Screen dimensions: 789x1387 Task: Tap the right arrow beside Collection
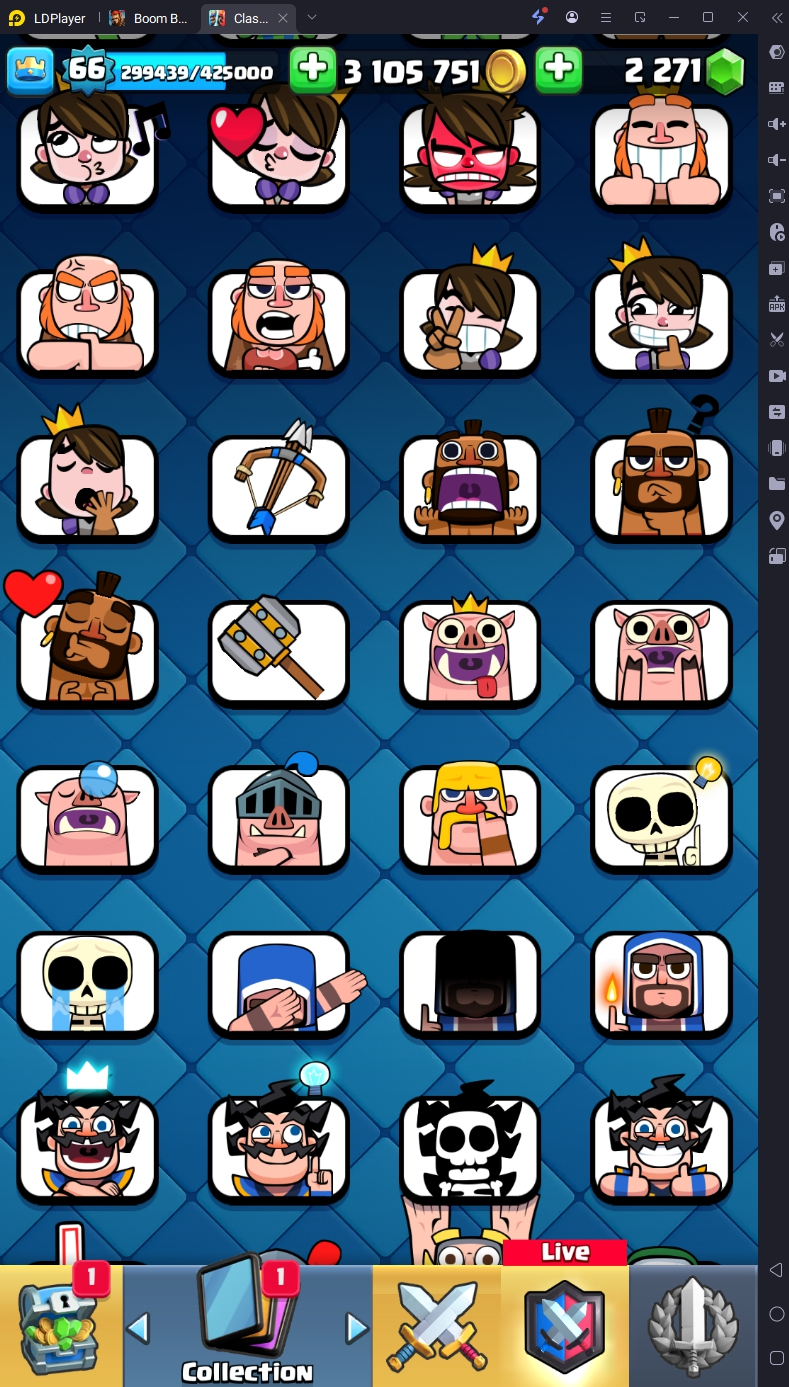click(x=356, y=1329)
